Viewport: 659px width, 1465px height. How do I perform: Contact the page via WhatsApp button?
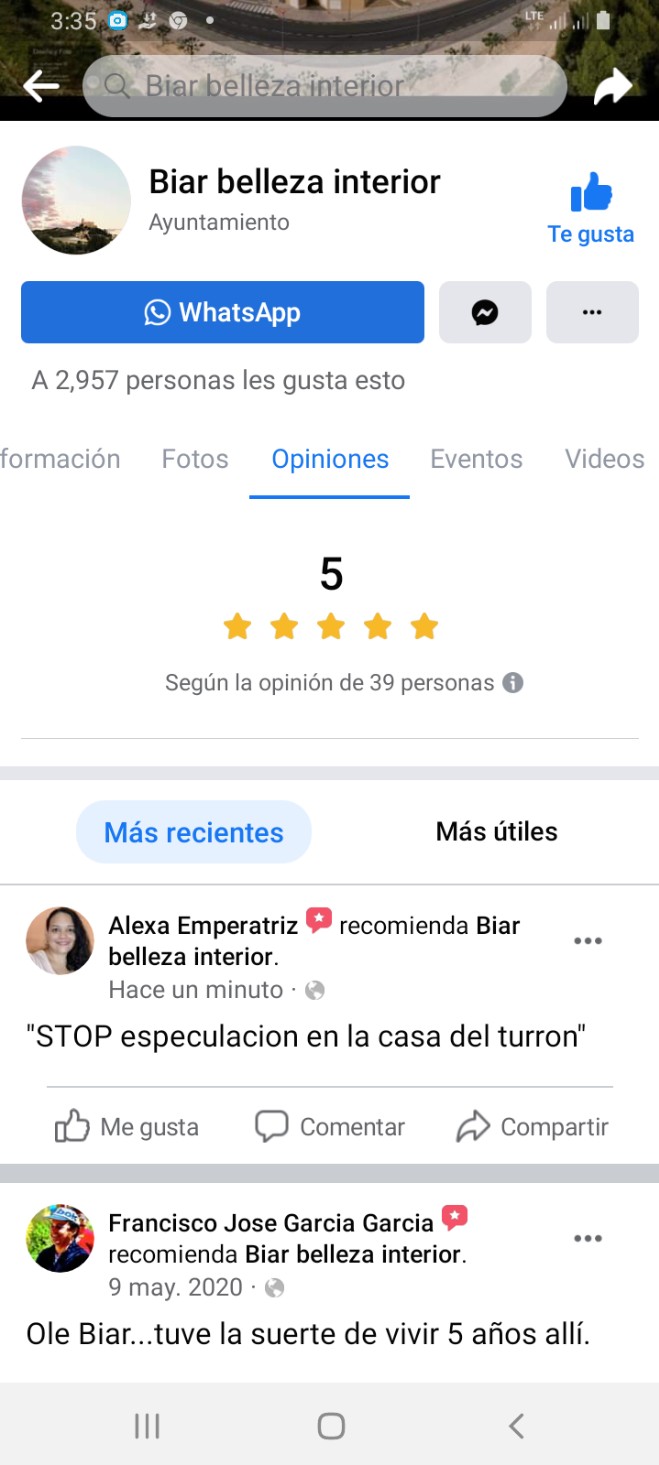coord(222,312)
